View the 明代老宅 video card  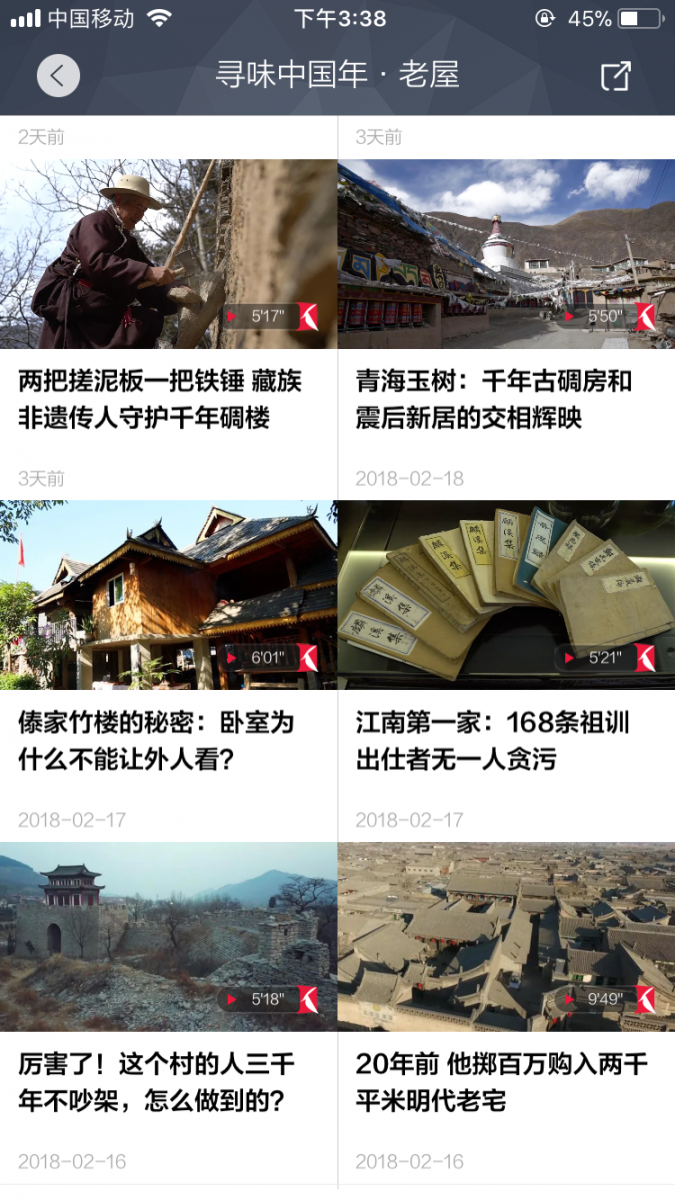pos(506,937)
